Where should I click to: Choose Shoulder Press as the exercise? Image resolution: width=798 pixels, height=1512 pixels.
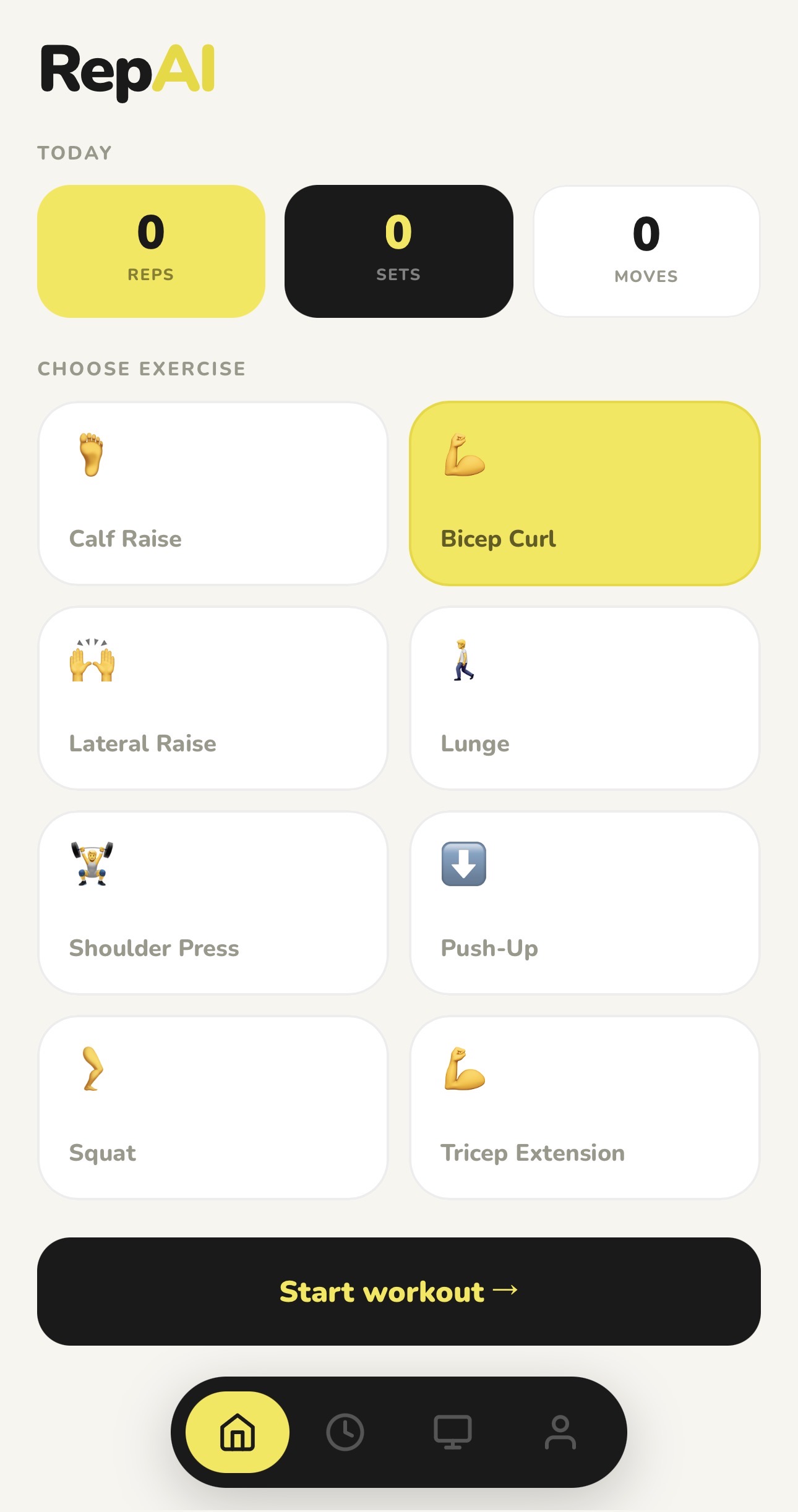coord(213,903)
